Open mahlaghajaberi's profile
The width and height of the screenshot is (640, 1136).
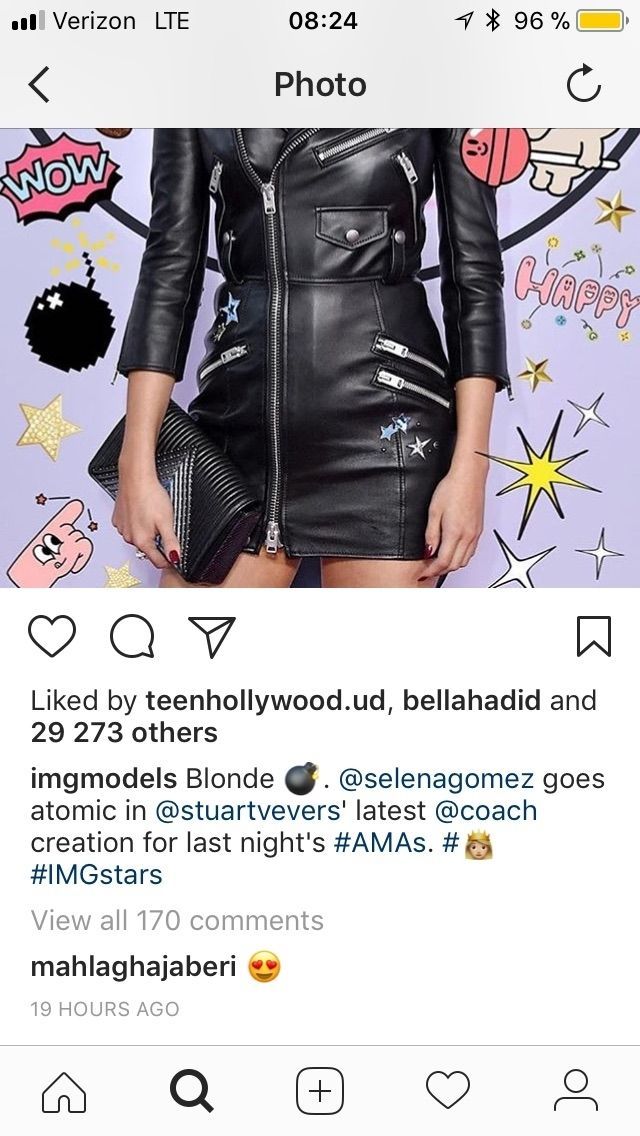133,966
